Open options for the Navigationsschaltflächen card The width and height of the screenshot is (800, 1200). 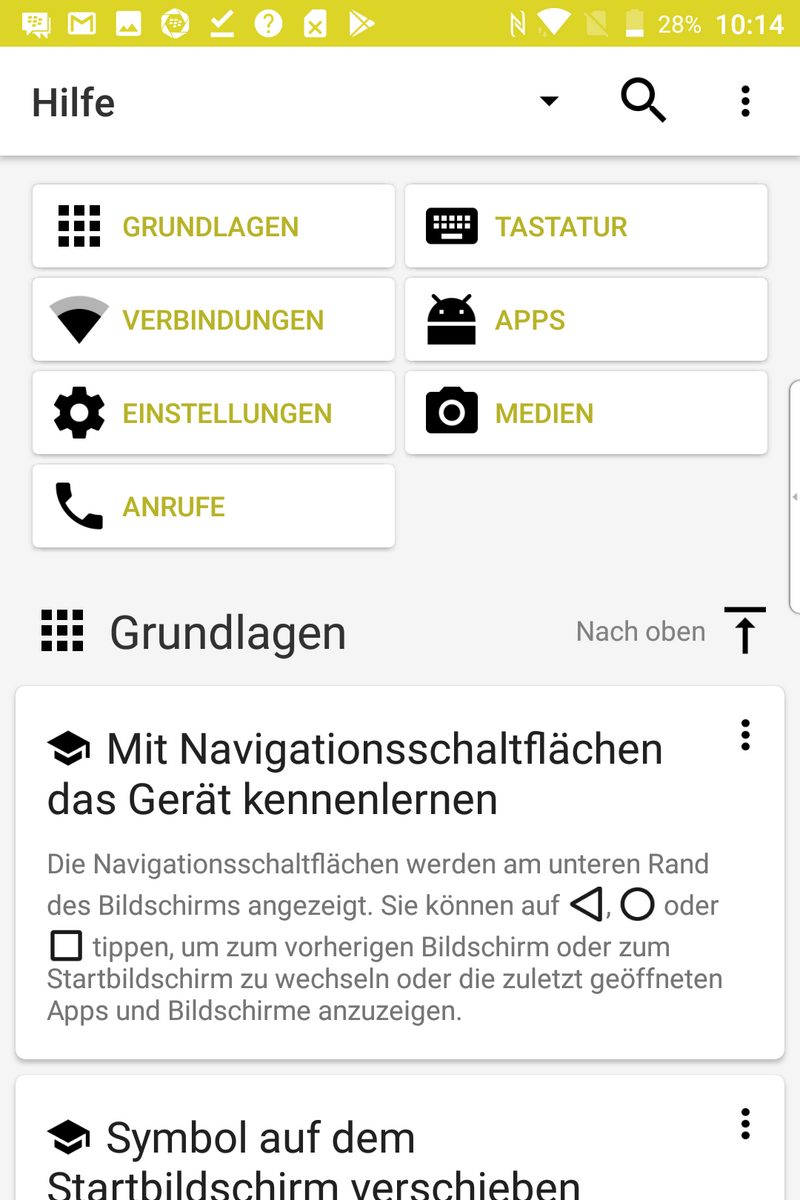coord(745,735)
